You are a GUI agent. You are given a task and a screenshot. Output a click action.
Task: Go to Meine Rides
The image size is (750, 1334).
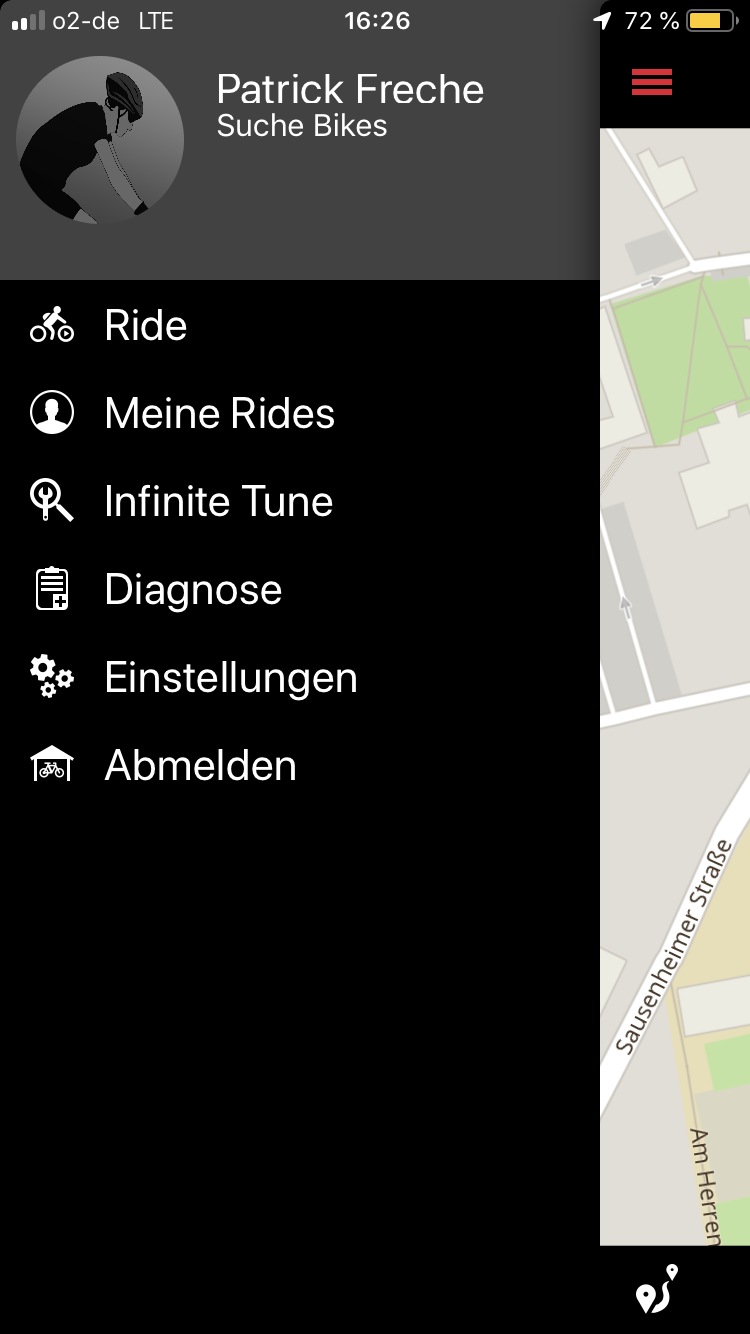[300, 414]
